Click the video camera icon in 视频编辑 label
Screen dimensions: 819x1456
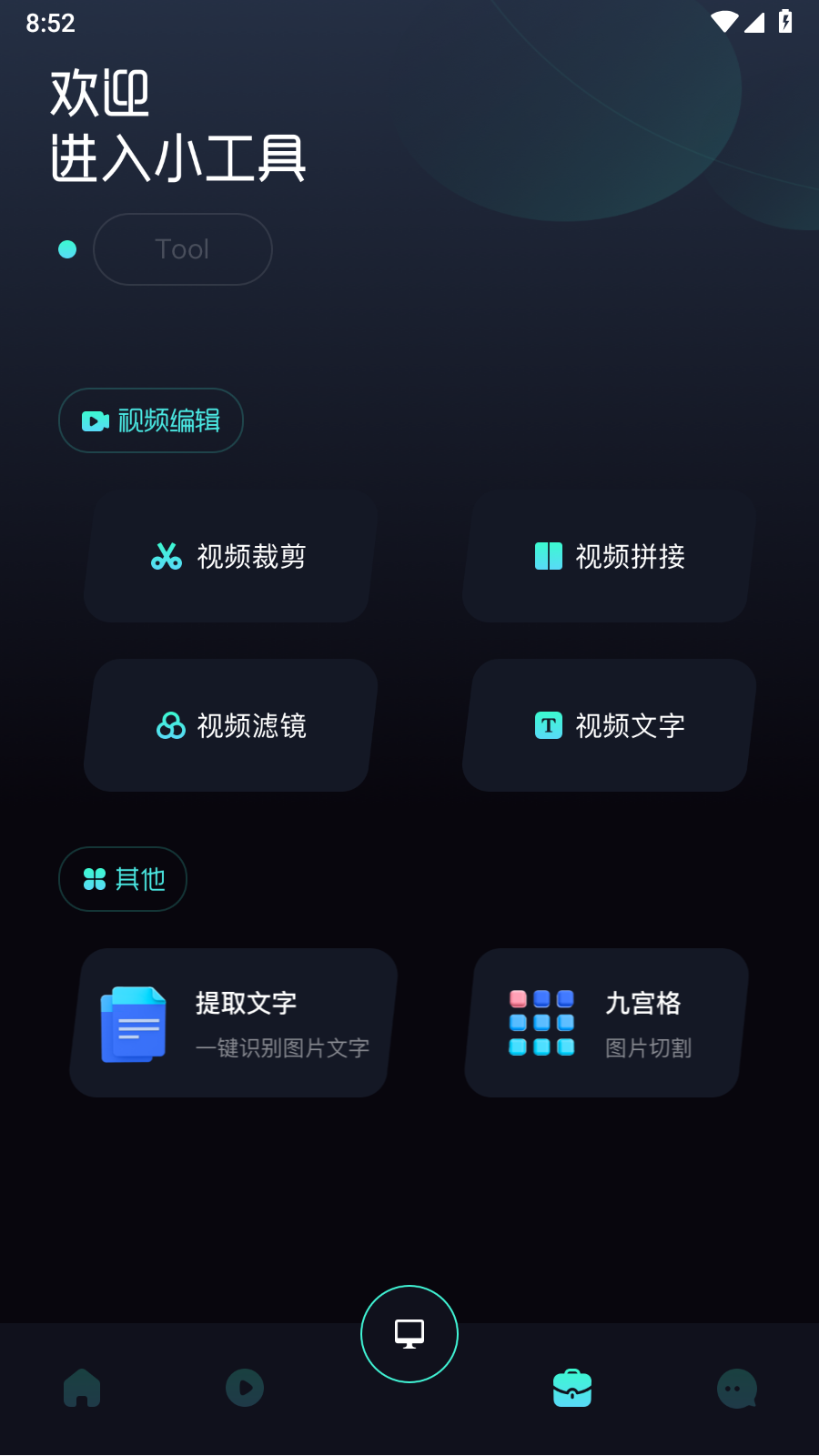click(x=94, y=420)
